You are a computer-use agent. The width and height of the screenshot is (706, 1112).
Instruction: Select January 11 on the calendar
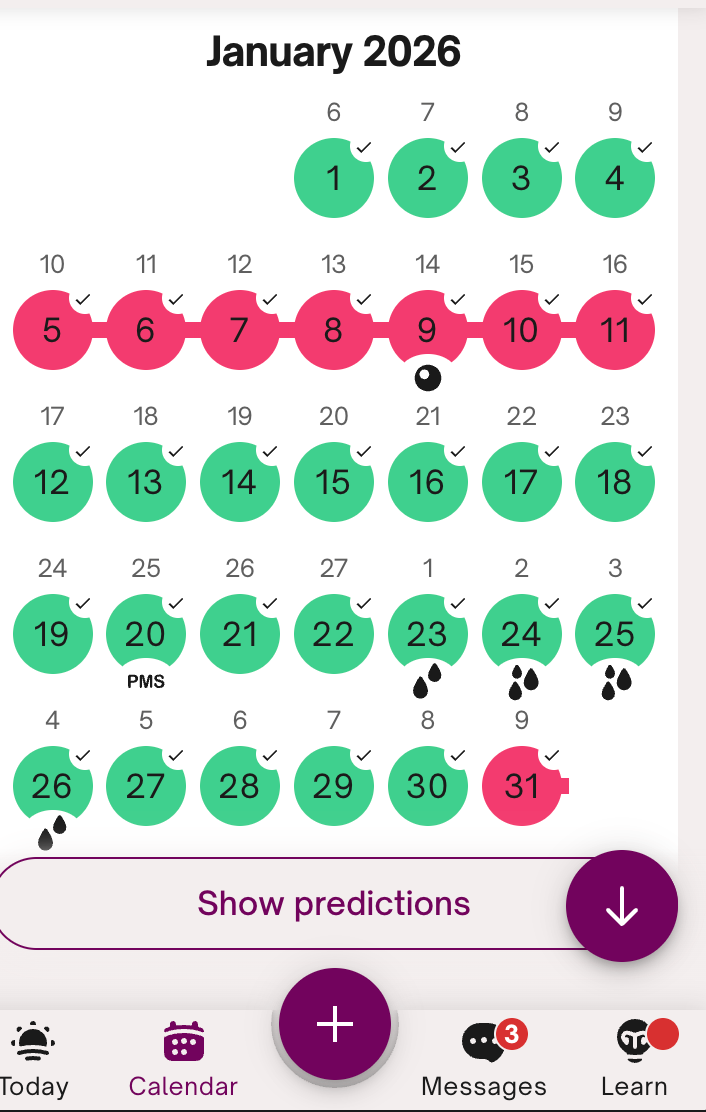tap(615, 331)
